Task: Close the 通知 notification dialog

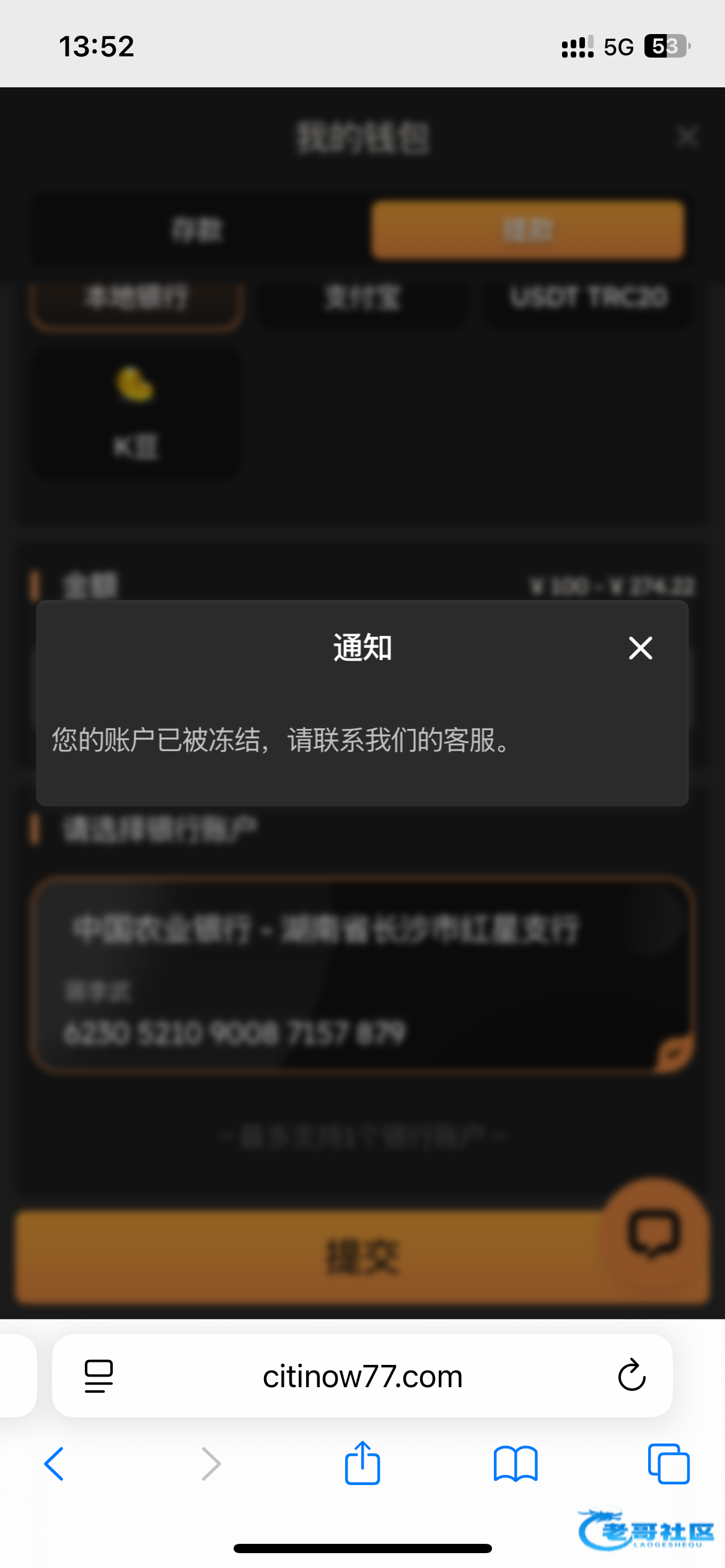Action: [x=640, y=648]
